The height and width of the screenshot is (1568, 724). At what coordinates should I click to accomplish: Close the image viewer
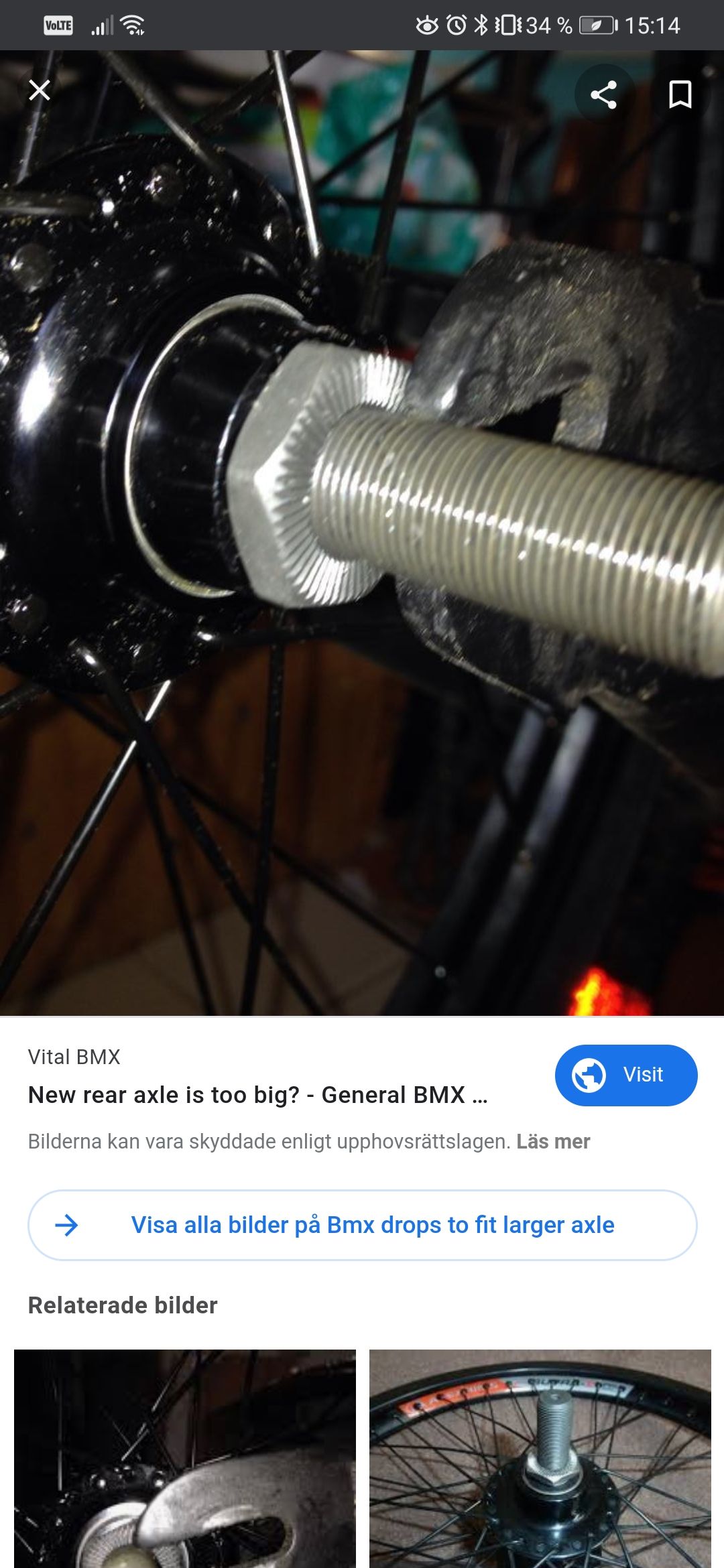pyautogui.click(x=40, y=90)
